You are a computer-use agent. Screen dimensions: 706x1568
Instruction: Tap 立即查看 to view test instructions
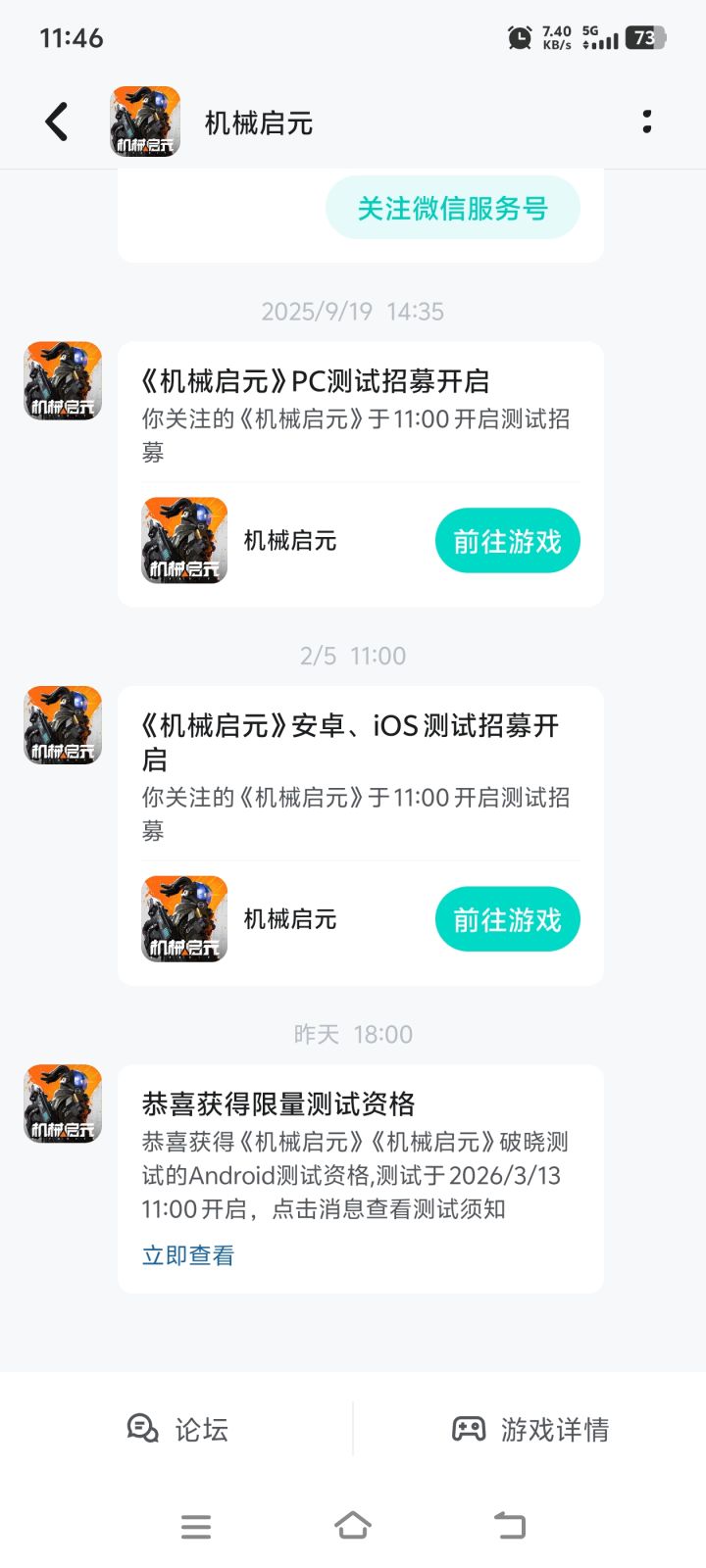tap(186, 1253)
